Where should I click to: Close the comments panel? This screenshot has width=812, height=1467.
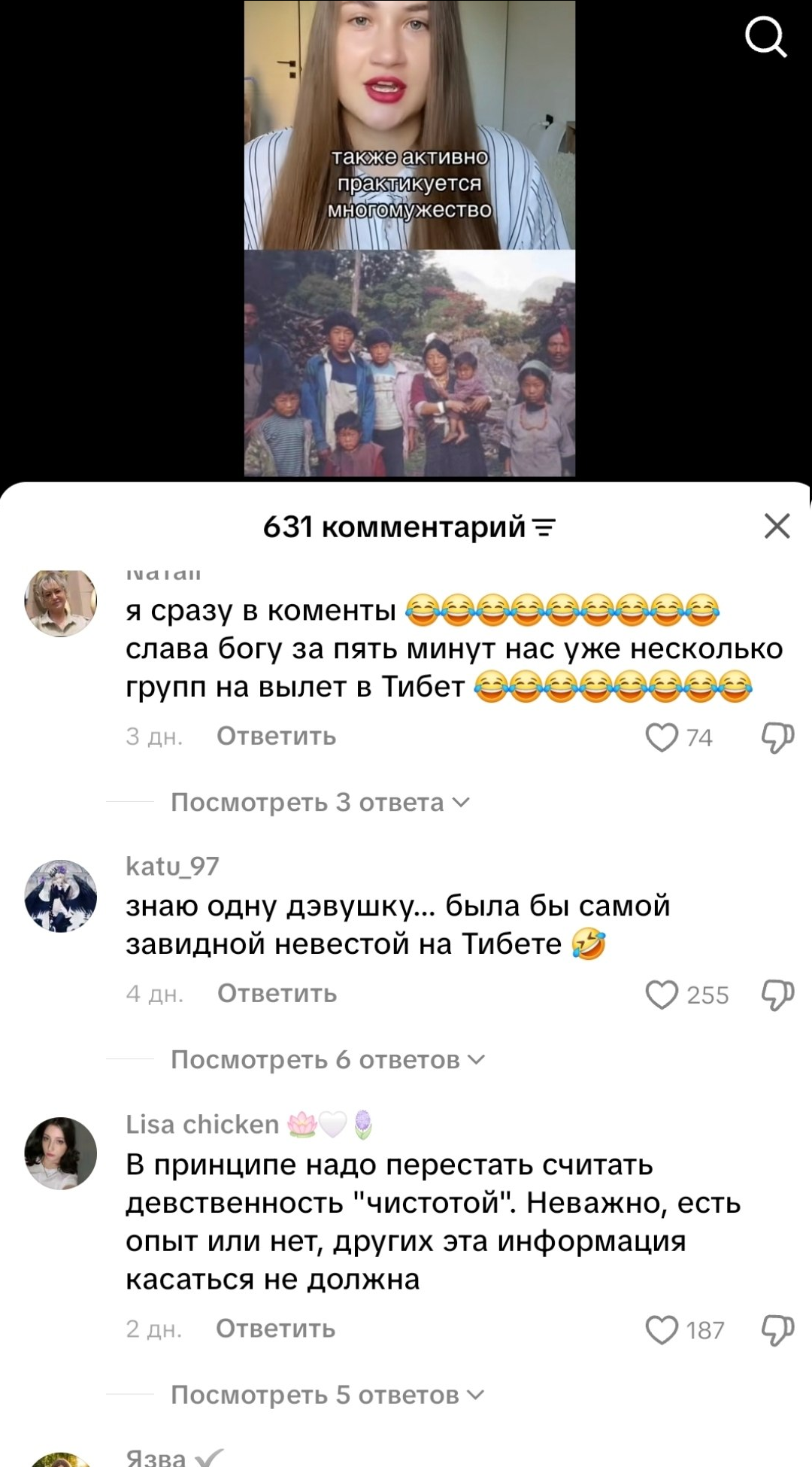pyautogui.click(x=777, y=526)
